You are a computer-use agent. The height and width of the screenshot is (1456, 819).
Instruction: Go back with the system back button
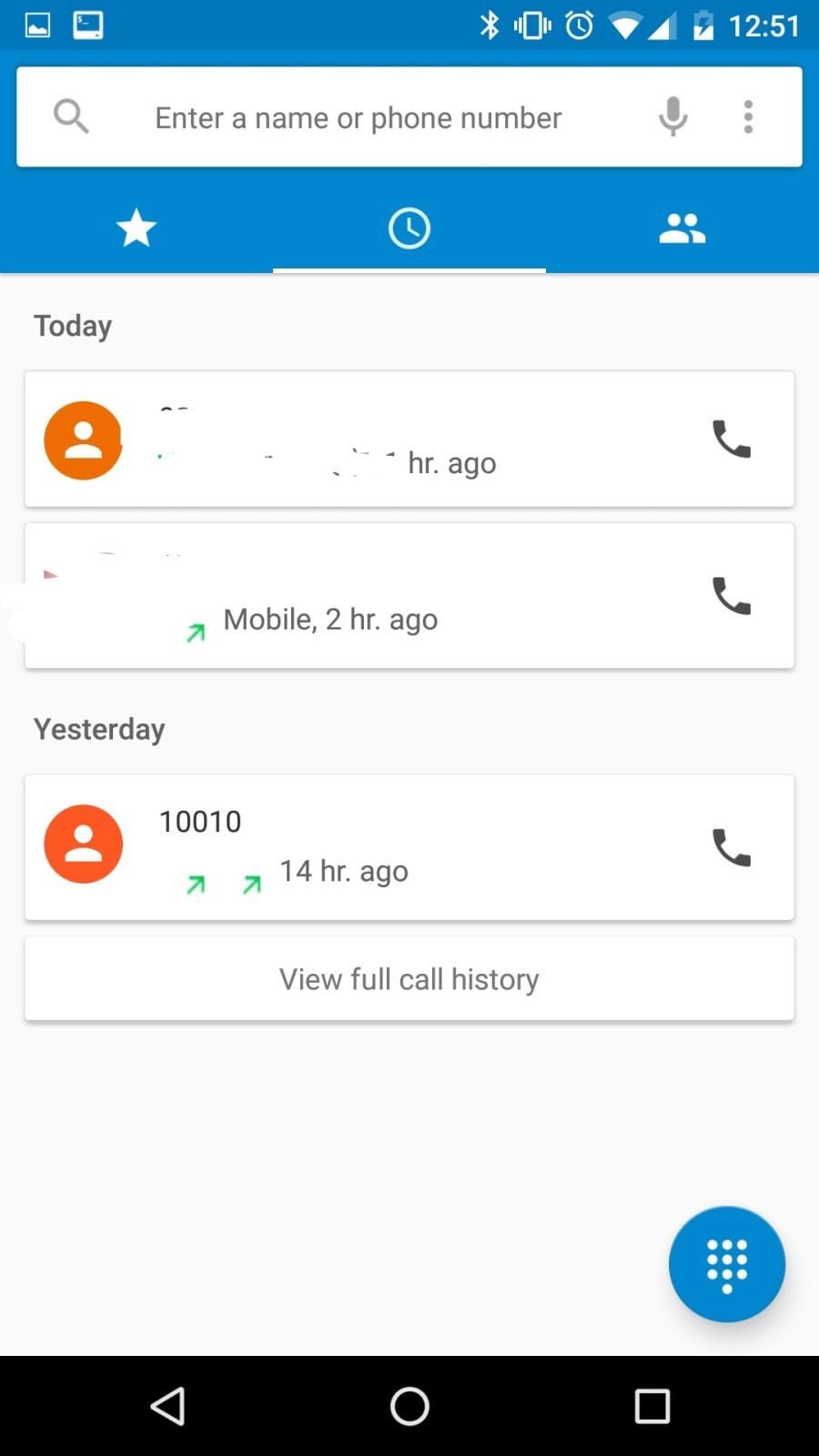[167, 1406]
